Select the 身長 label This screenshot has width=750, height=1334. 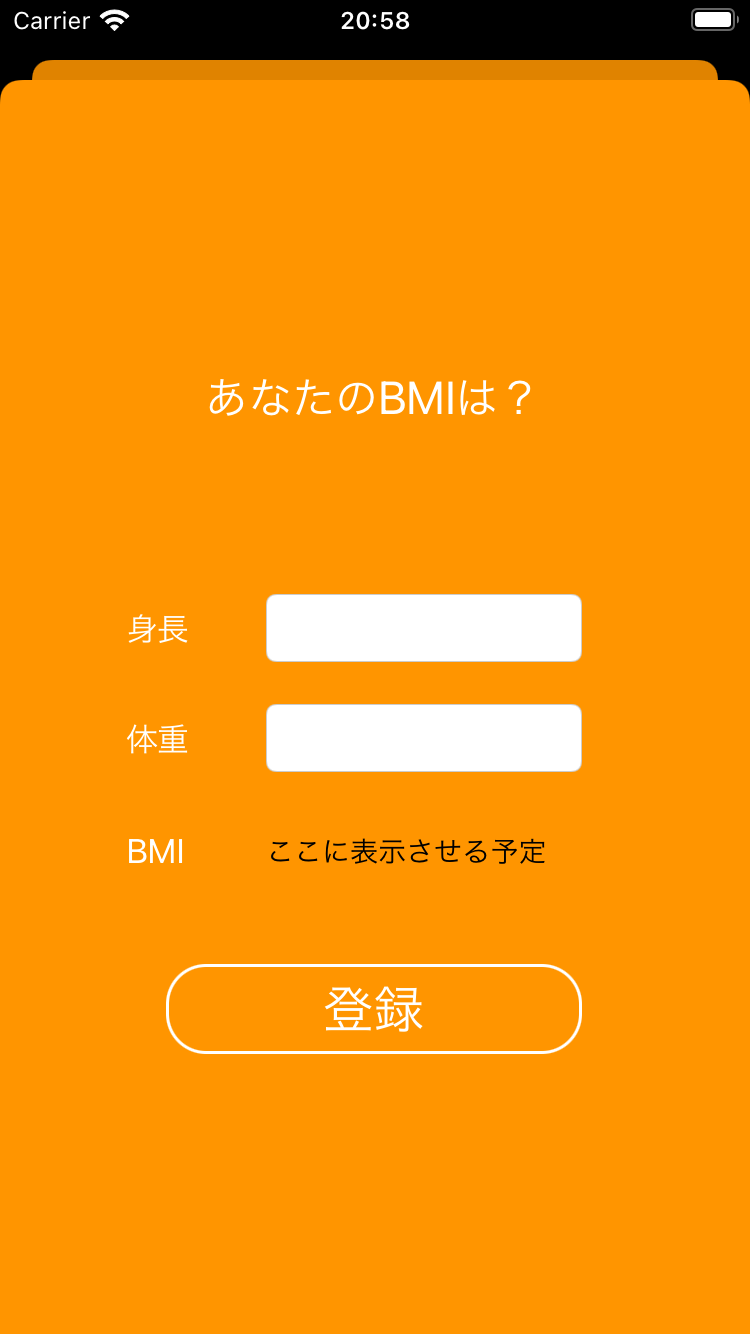tap(157, 629)
